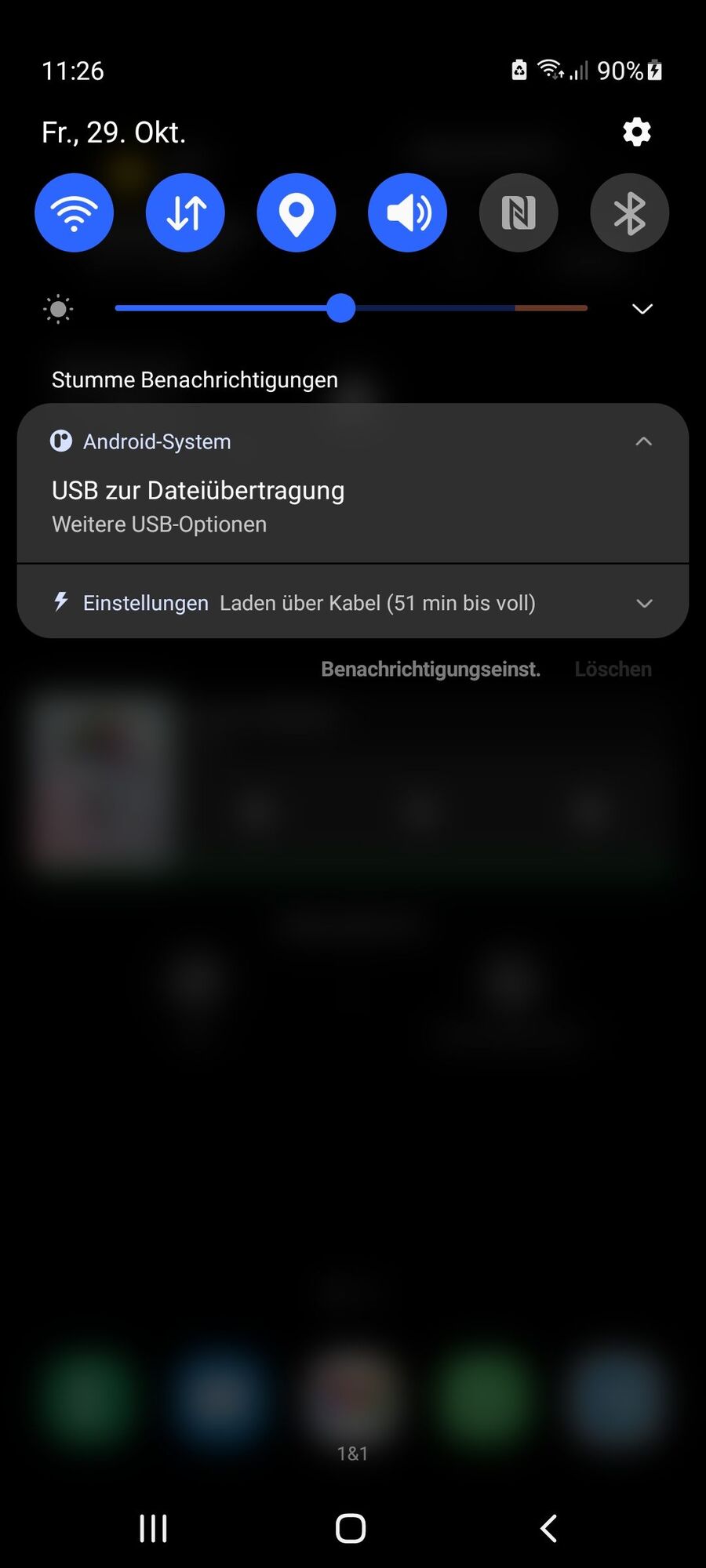Expand brightness options with the down chevron
Screen dimensions: 706x1568
coord(642,309)
